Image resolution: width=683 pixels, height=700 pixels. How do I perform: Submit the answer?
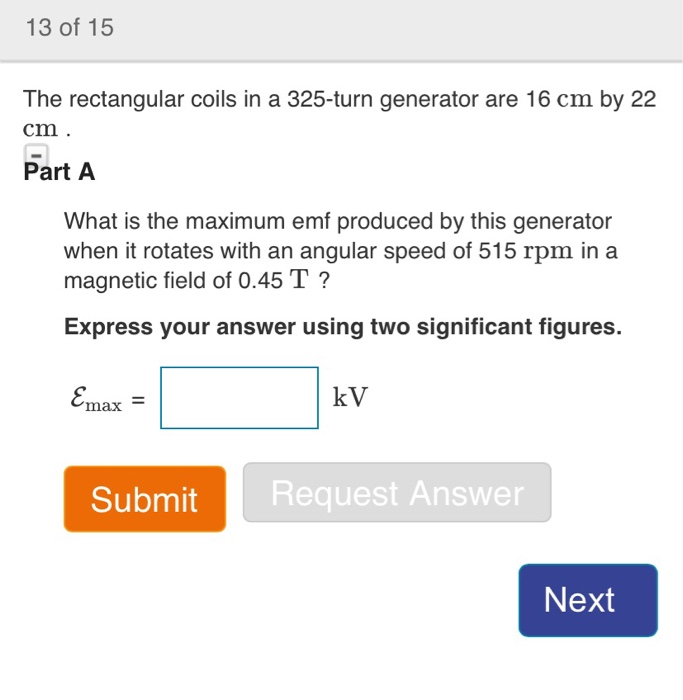(145, 498)
